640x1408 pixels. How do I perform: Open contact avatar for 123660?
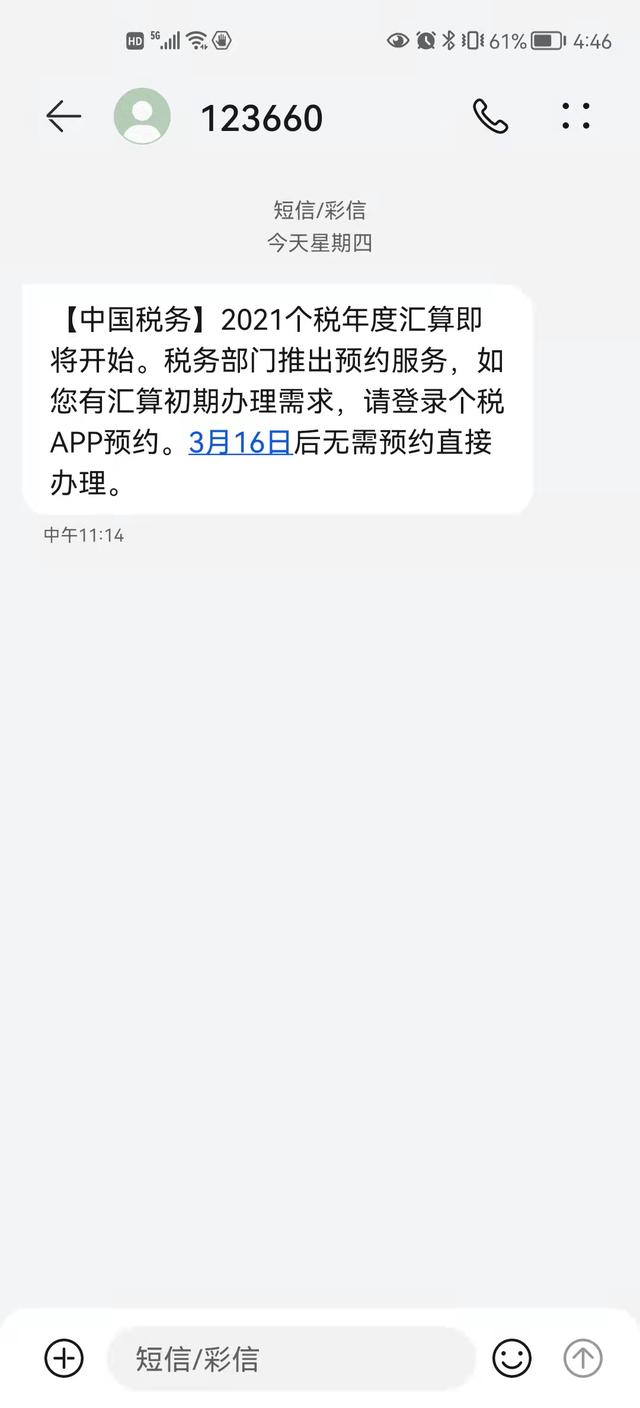(142, 117)
